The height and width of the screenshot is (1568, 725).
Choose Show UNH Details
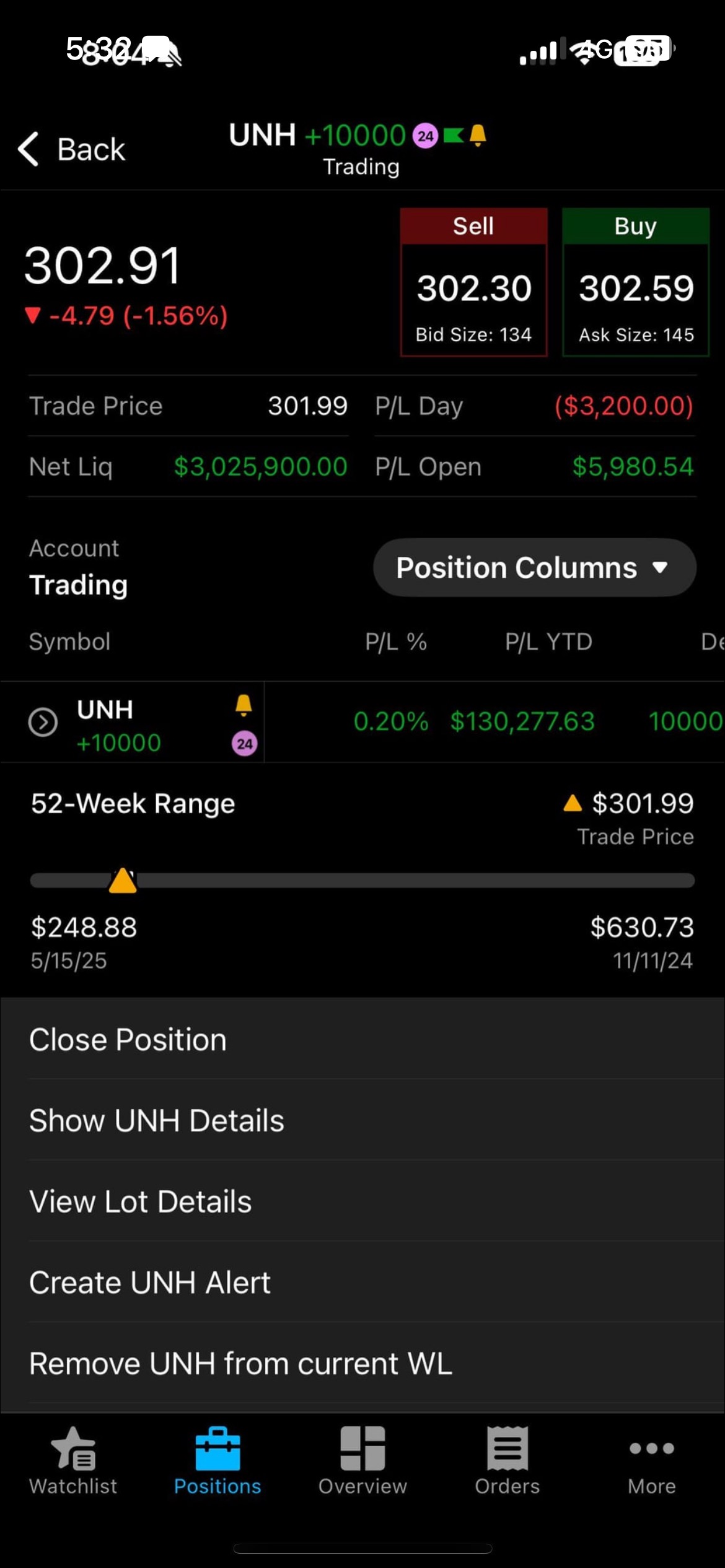156,1121
